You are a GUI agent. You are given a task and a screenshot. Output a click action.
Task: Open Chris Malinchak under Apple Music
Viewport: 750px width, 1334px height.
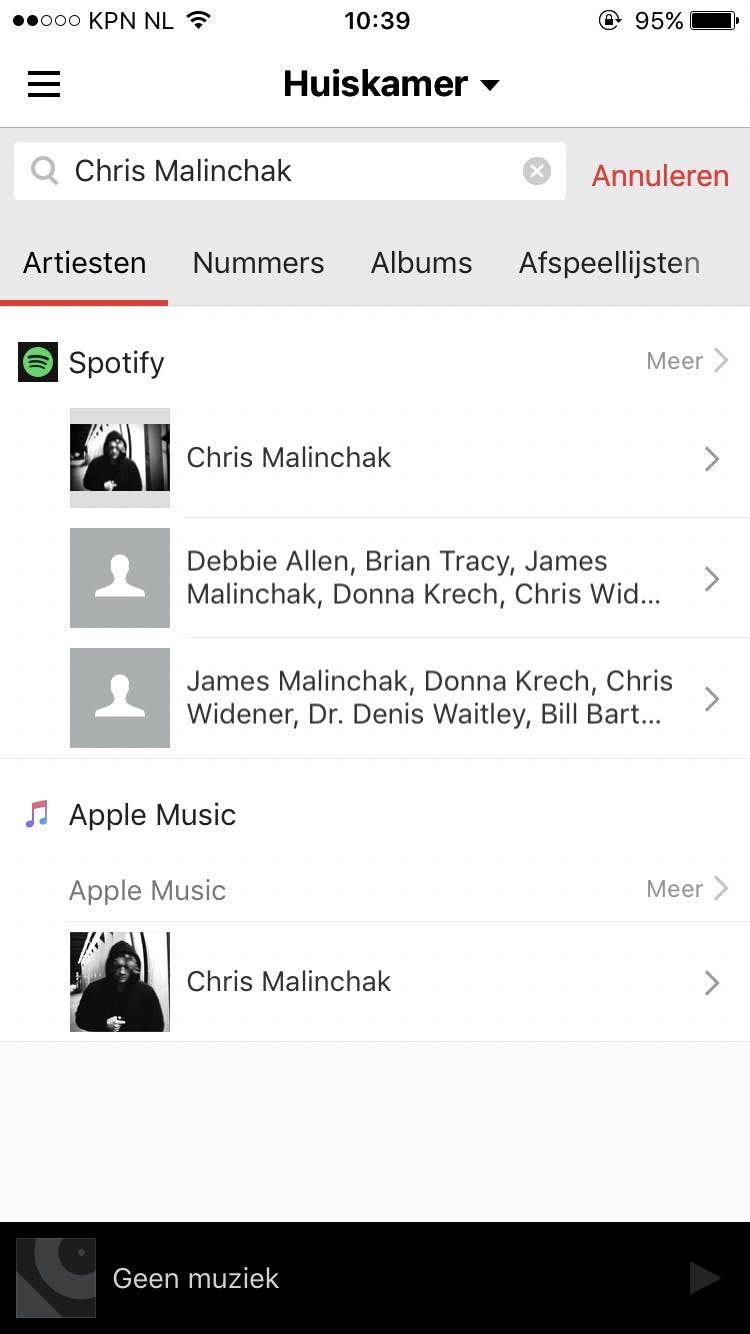[400, 982]
